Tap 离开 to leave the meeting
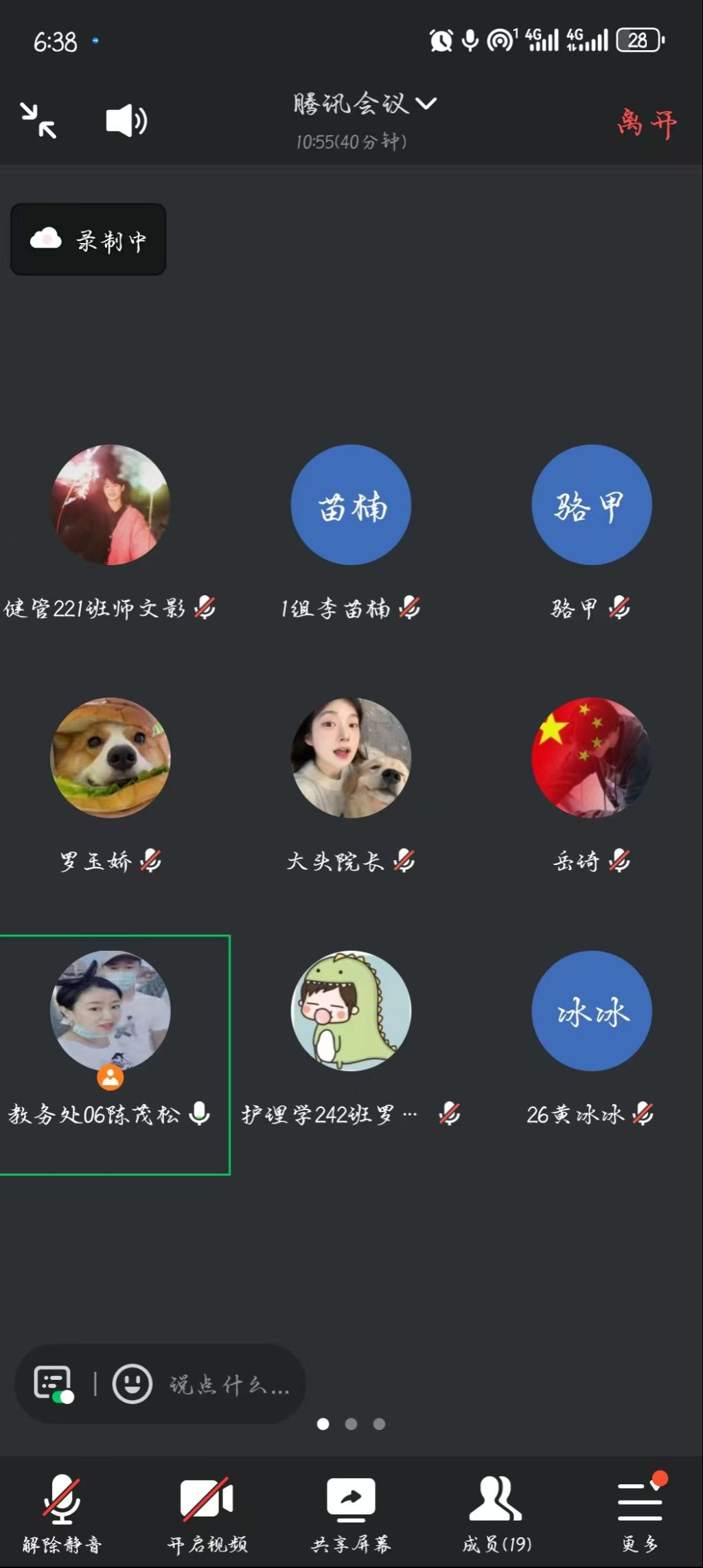This screenshot has height=1568, width=703. (646, 124)
